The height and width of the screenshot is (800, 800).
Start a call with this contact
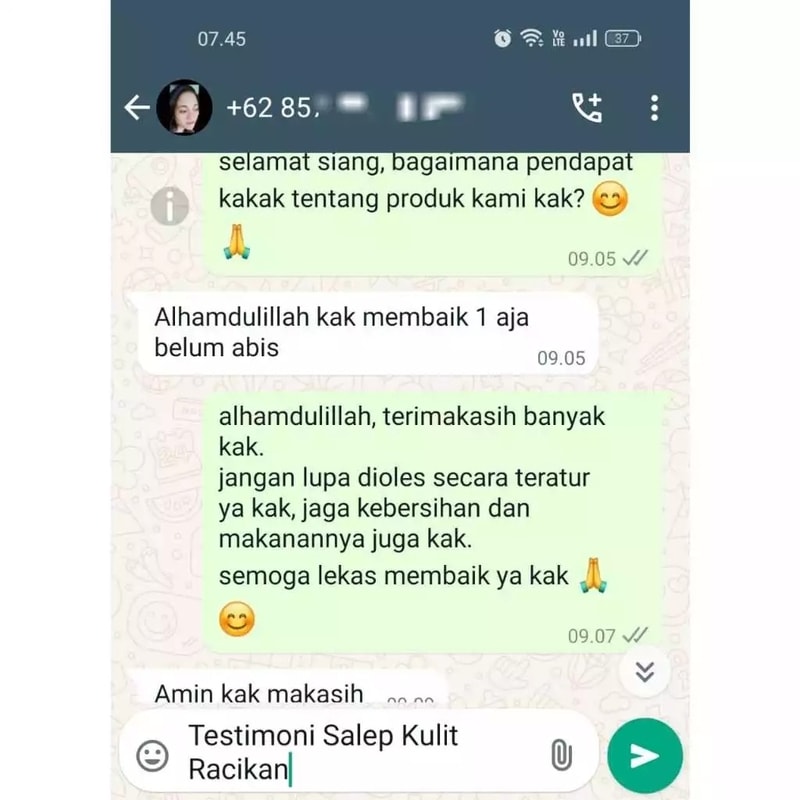pyautogui.click(x=587, y=107)
